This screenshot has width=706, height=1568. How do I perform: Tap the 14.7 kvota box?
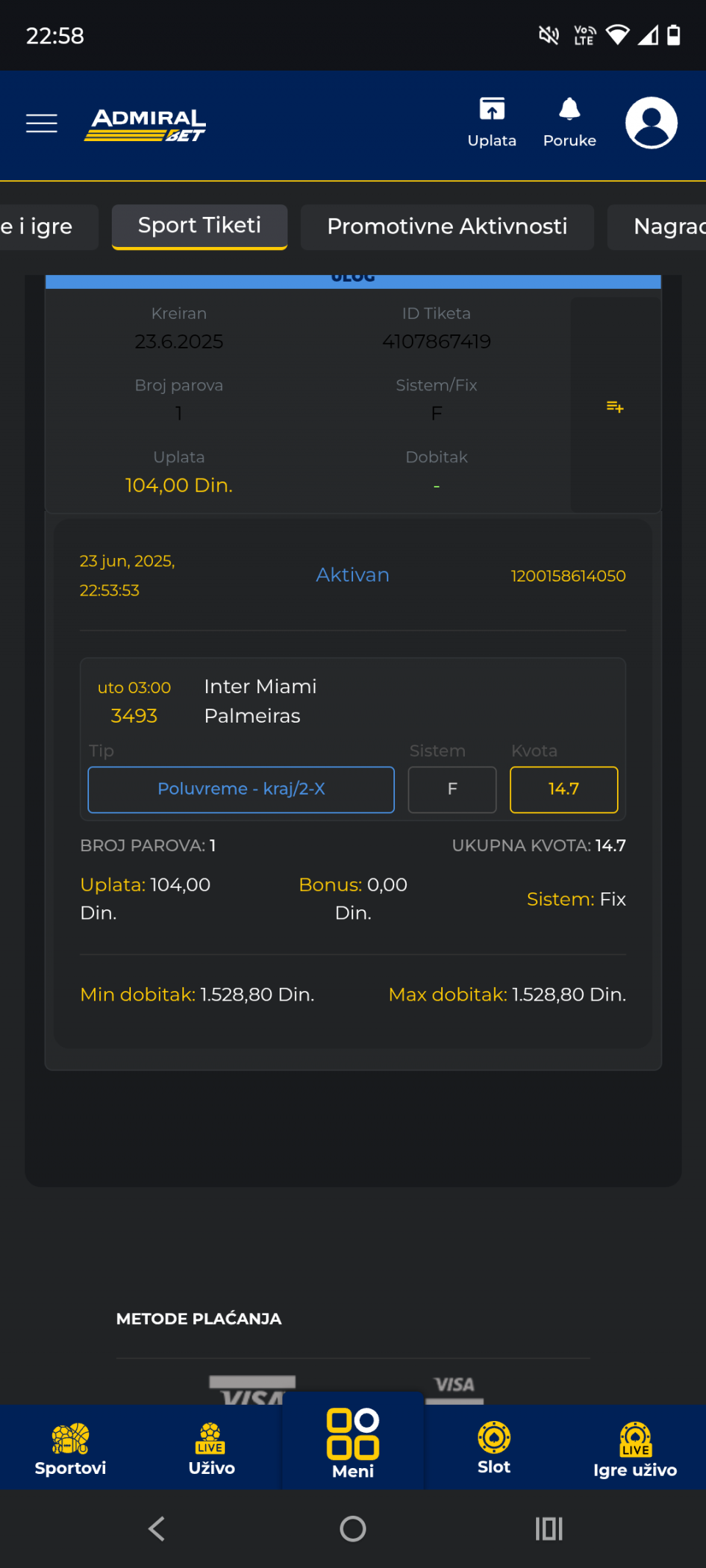coord(564,790)
